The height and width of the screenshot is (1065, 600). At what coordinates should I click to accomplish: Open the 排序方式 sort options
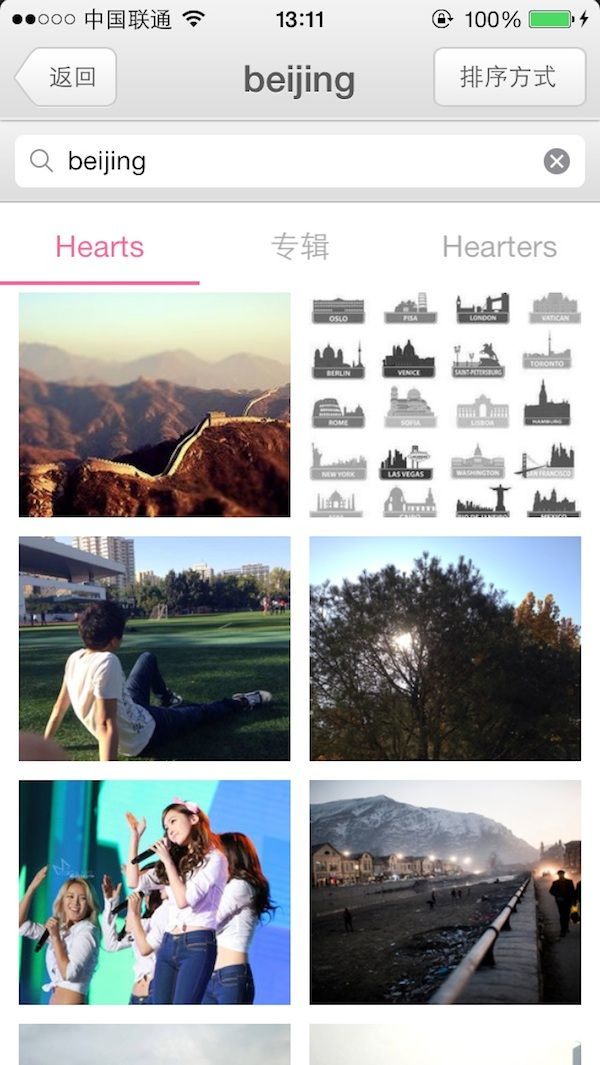[x=509, y=77]
